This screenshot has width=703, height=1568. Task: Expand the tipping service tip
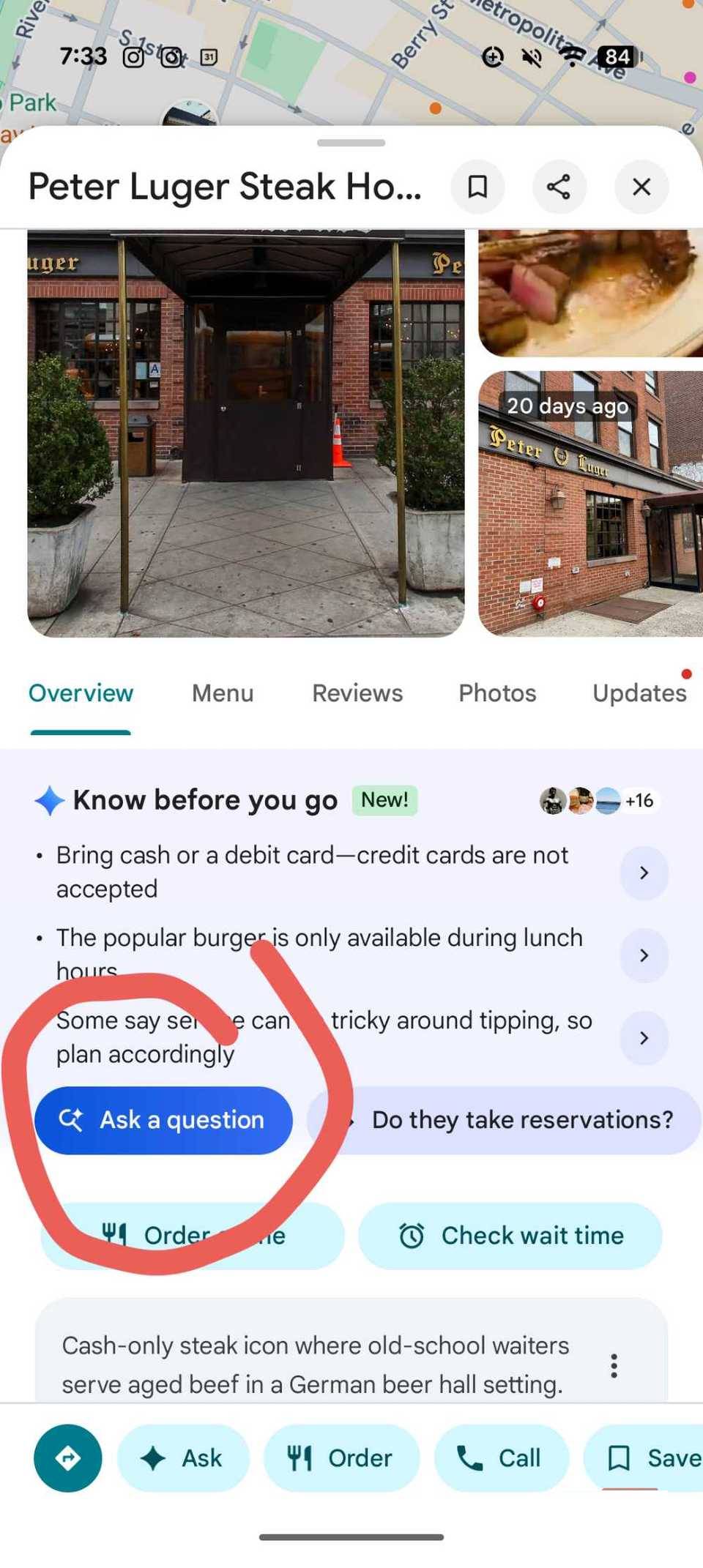pyautogui.click(x=644, y=1038)
